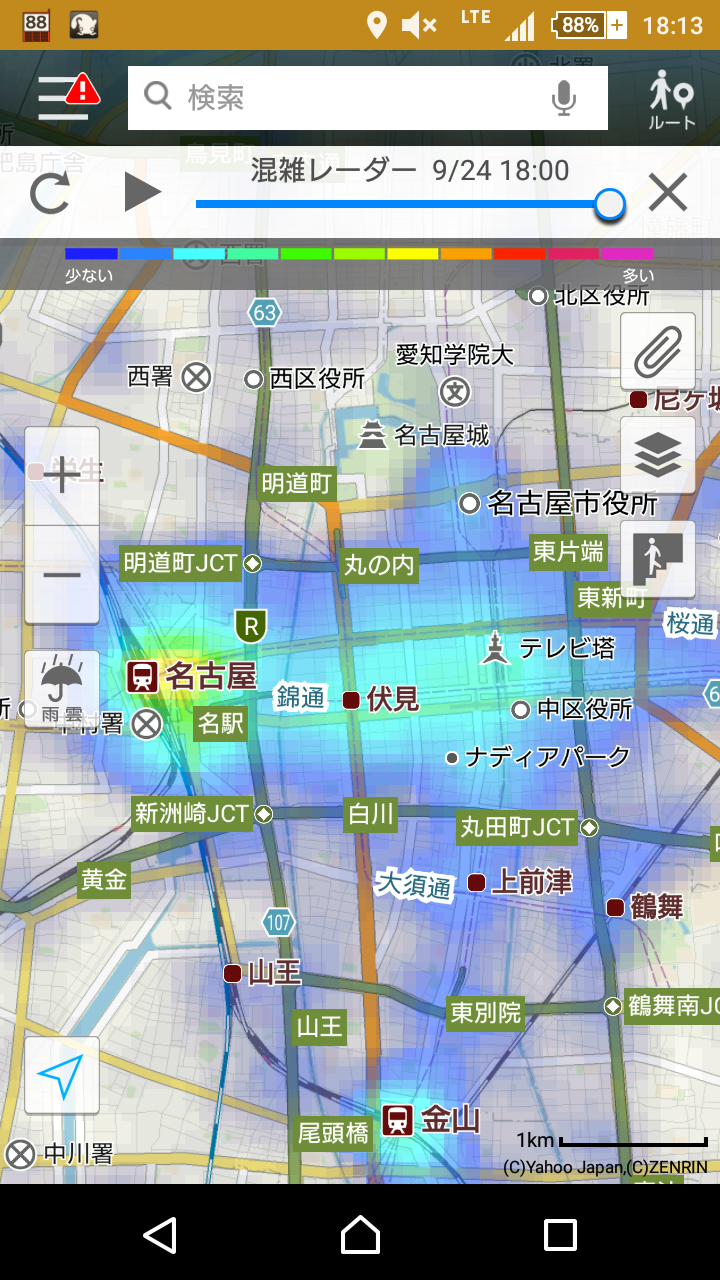Play the congestion radar animation
The height and width of the screenshot is (1280, 720).
[x=141, y=192]
